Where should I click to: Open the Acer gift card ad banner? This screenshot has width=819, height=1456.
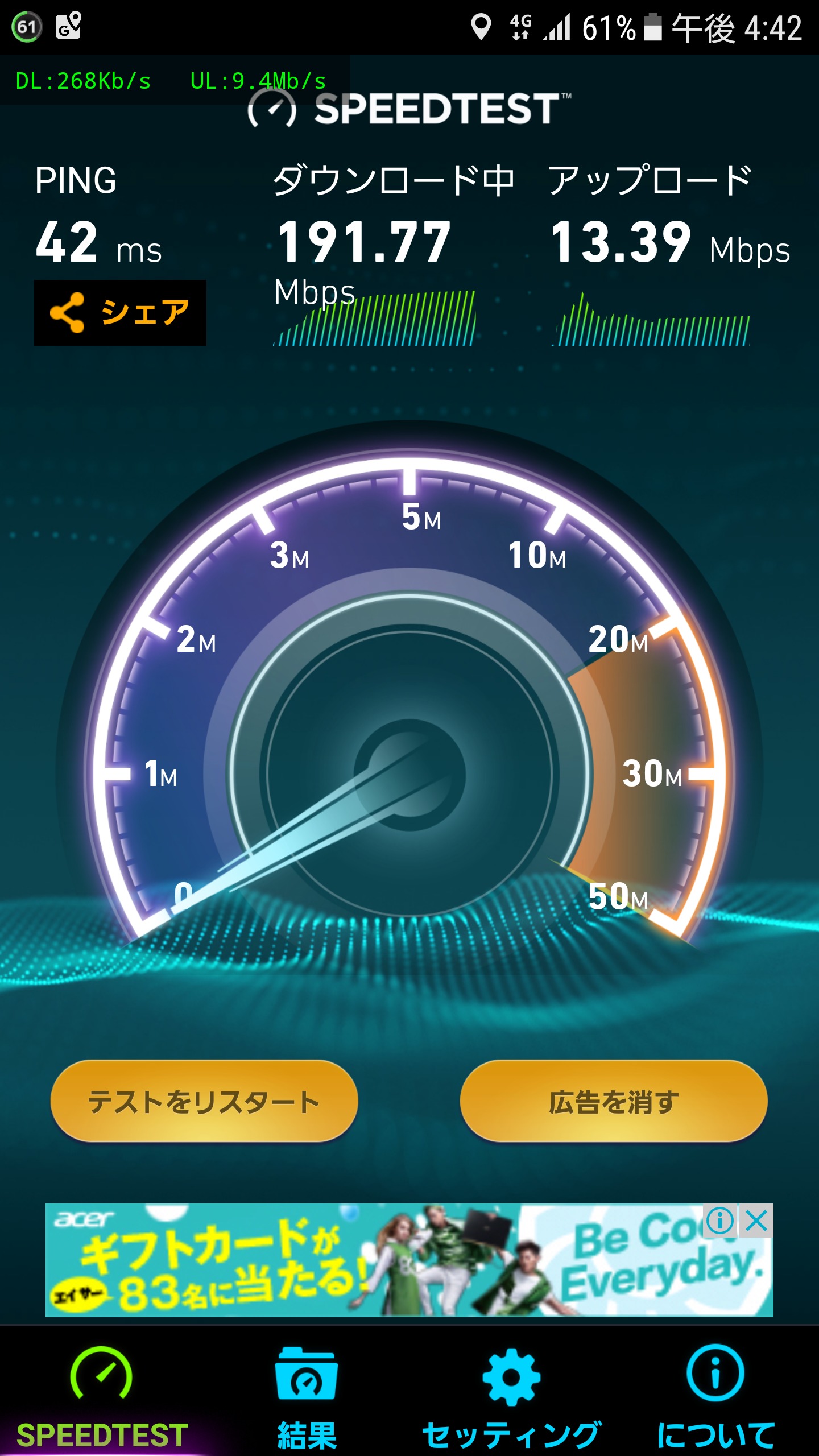coord(364,1260)
